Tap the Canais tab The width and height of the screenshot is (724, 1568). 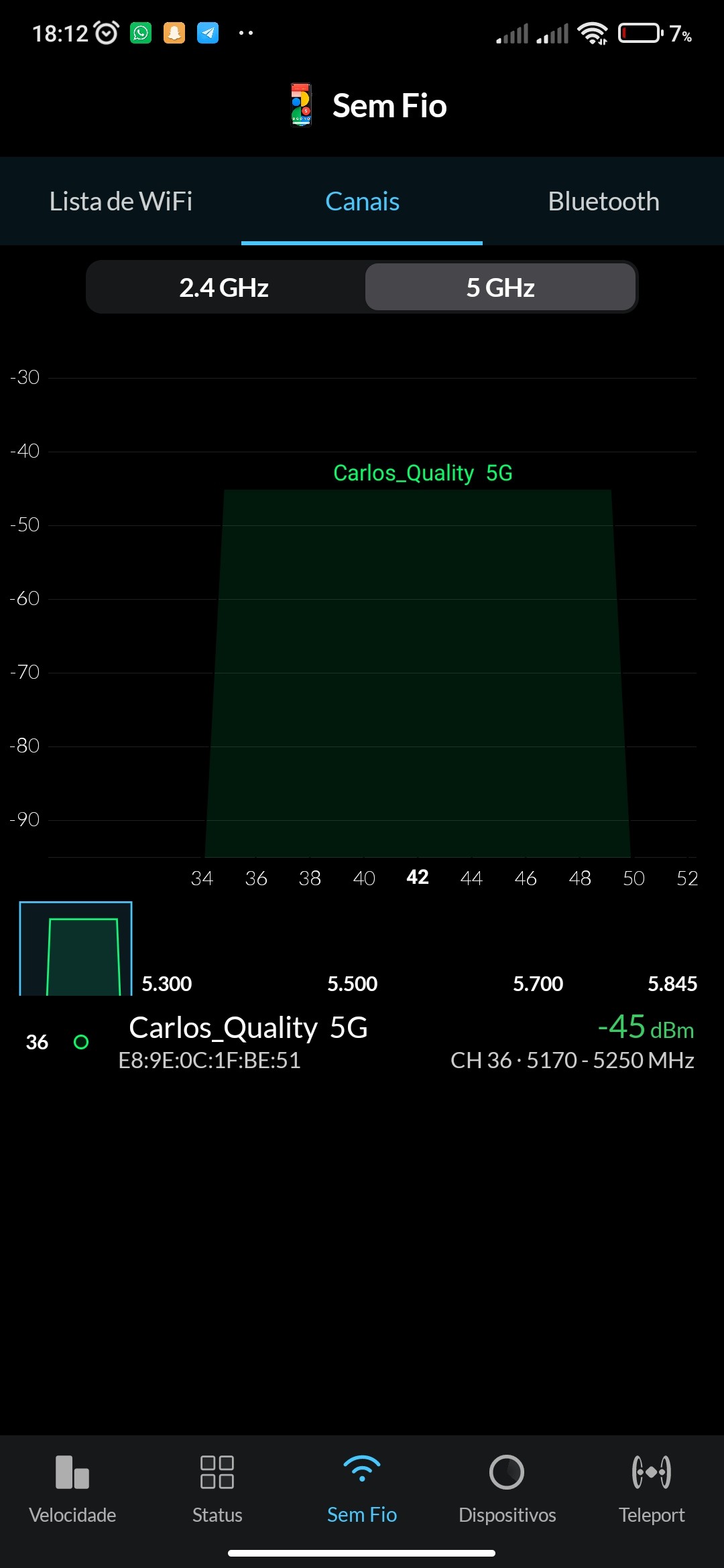362,202
